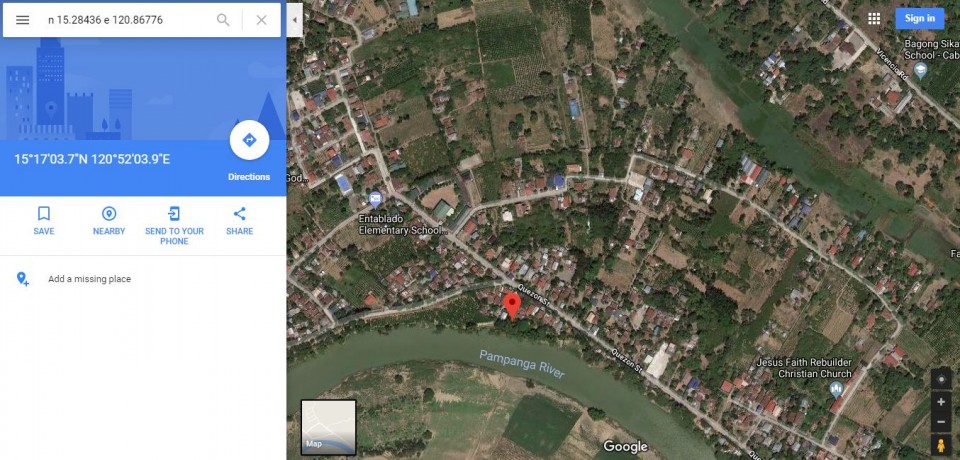Activate Street View pegman
Screen dimensions: 960x460
tap(941, 444)
